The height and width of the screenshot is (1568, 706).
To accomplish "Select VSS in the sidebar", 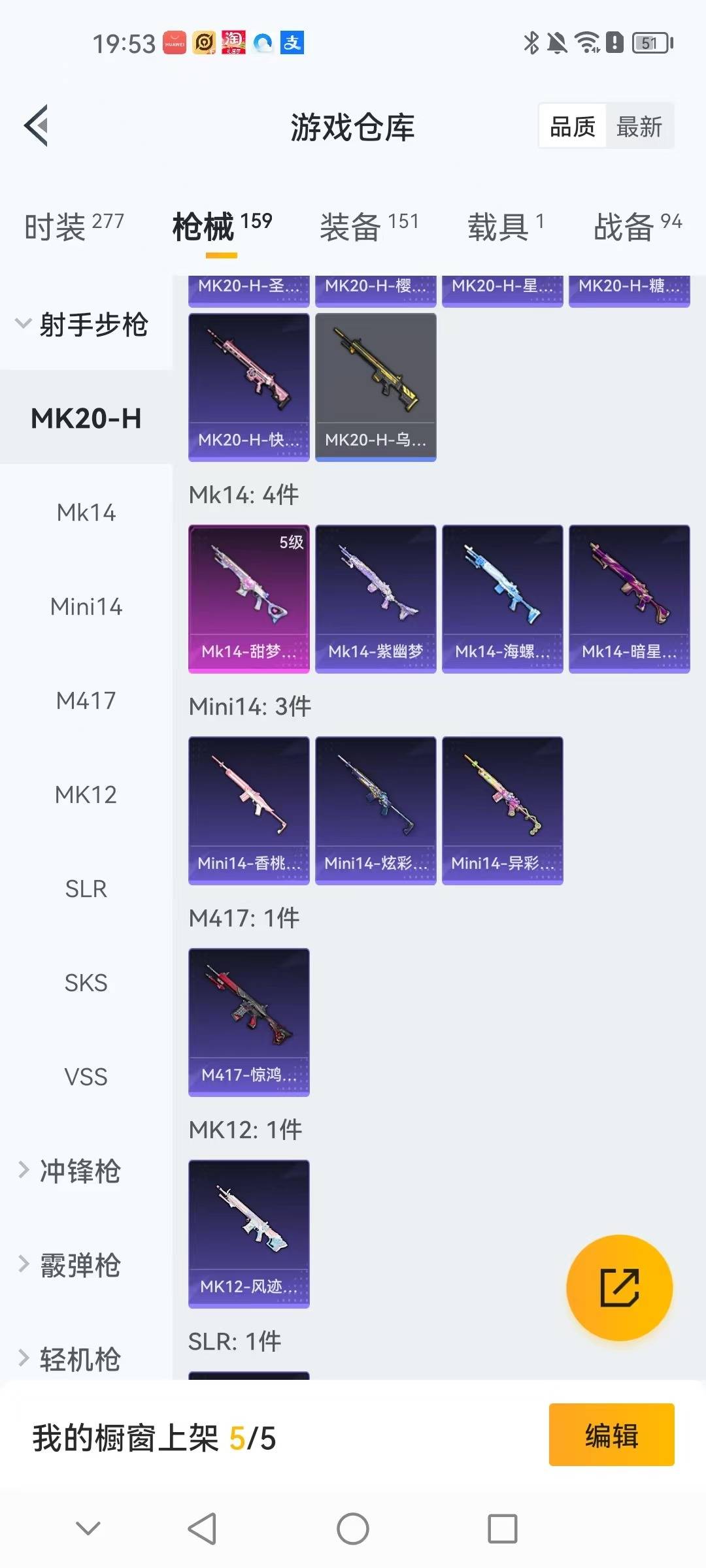I will point(86,1077).
